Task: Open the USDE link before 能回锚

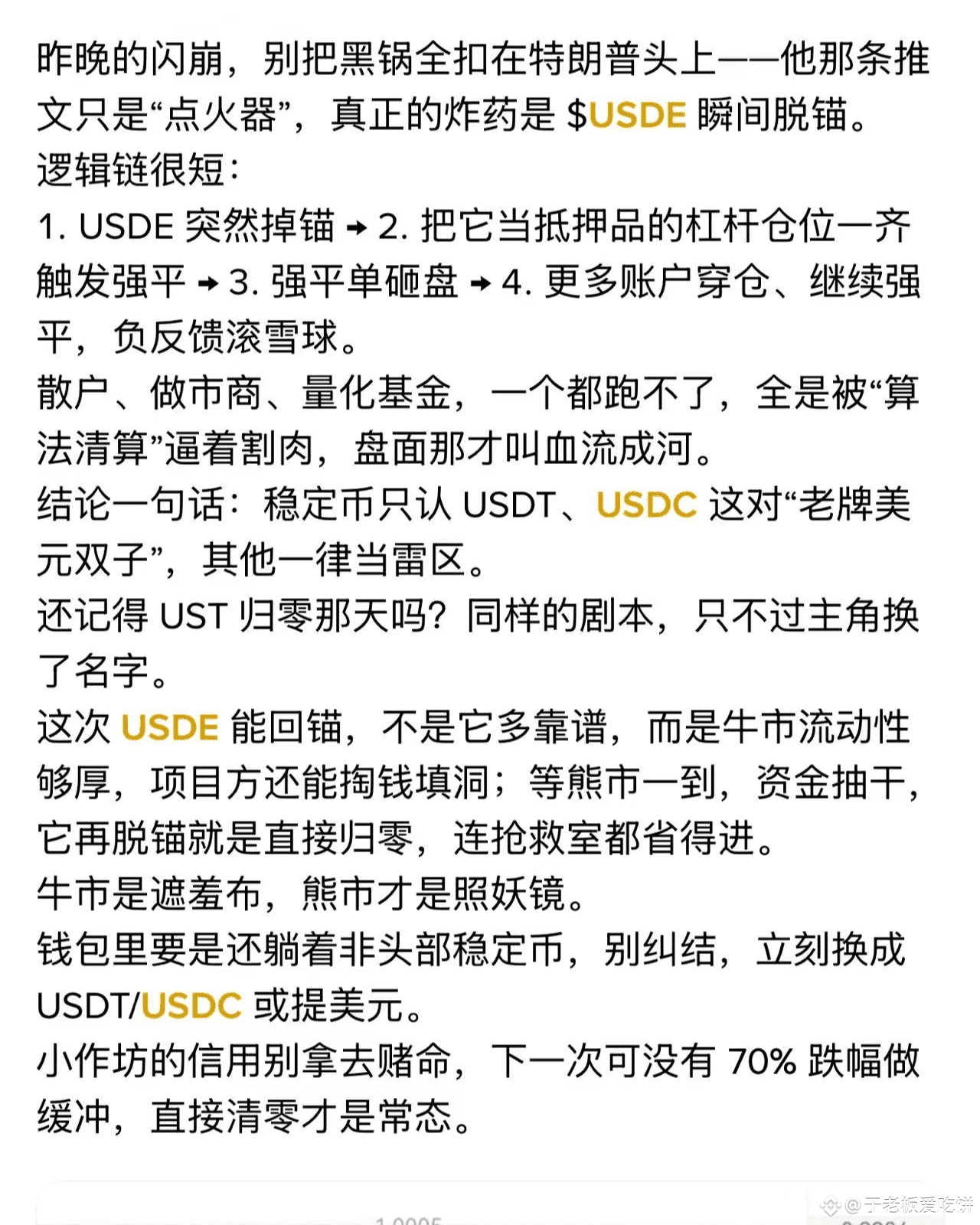Action: coord(170,727)
